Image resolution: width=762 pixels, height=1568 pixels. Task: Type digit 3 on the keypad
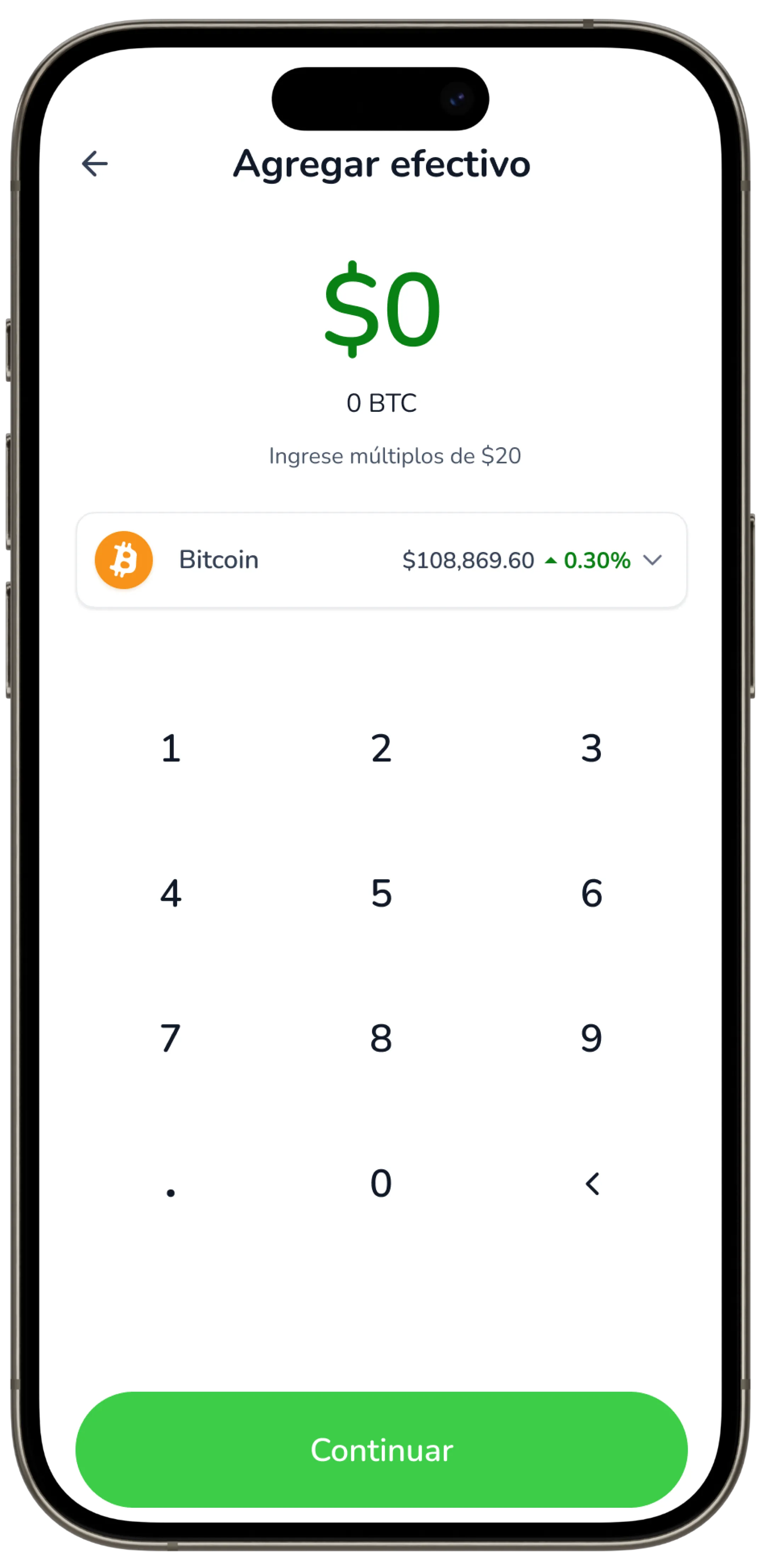(591, 748)
